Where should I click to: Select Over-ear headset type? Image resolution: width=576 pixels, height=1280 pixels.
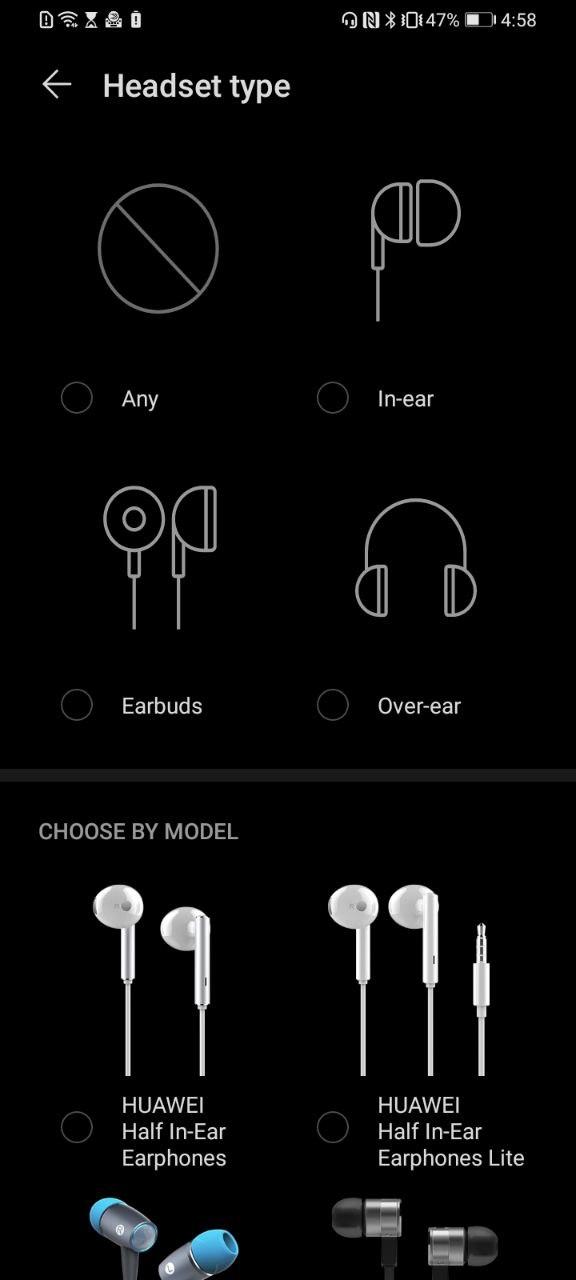click(333, 705)
